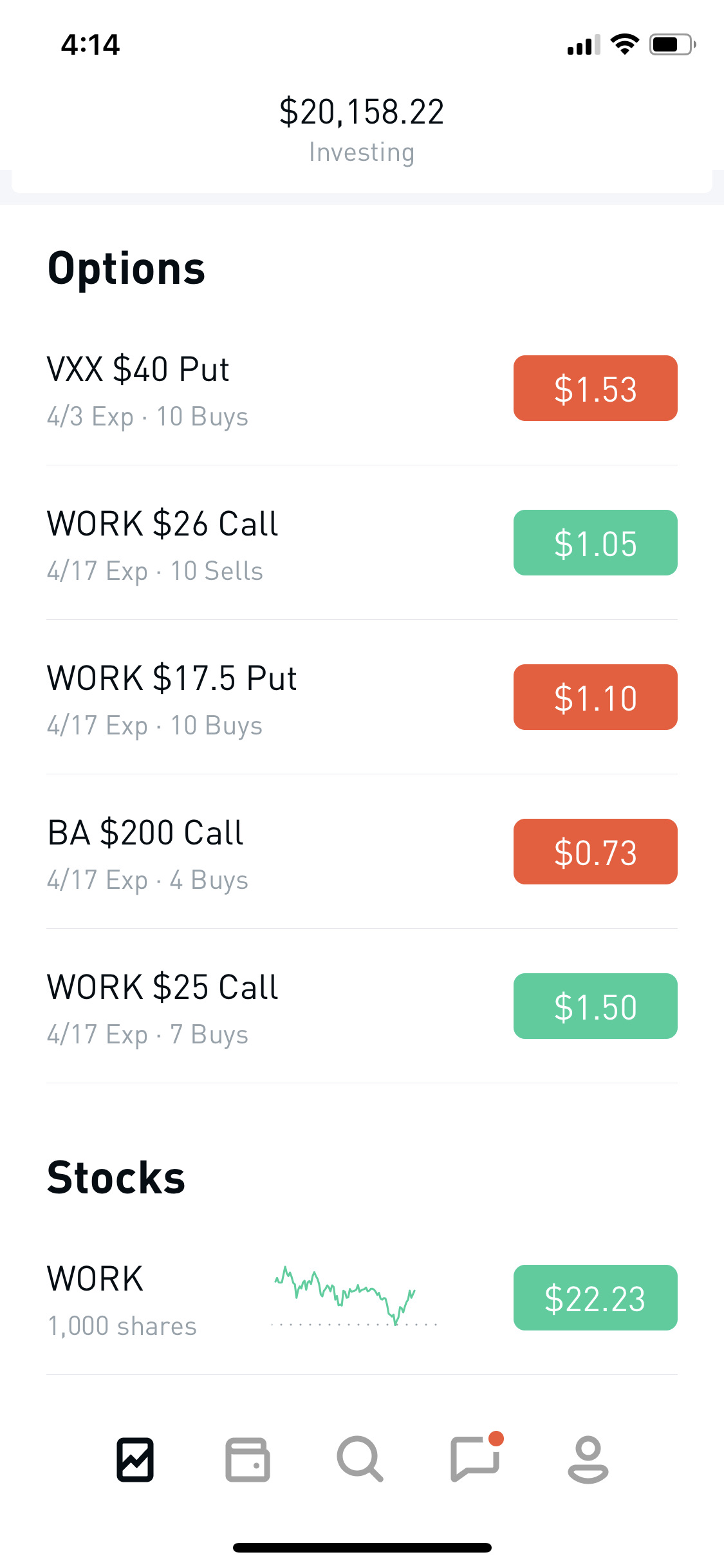Toggle the $1.53 price badge for VXX Put
The width and height of the screenshot is (724, 1568).
click(x=595, y=388)
